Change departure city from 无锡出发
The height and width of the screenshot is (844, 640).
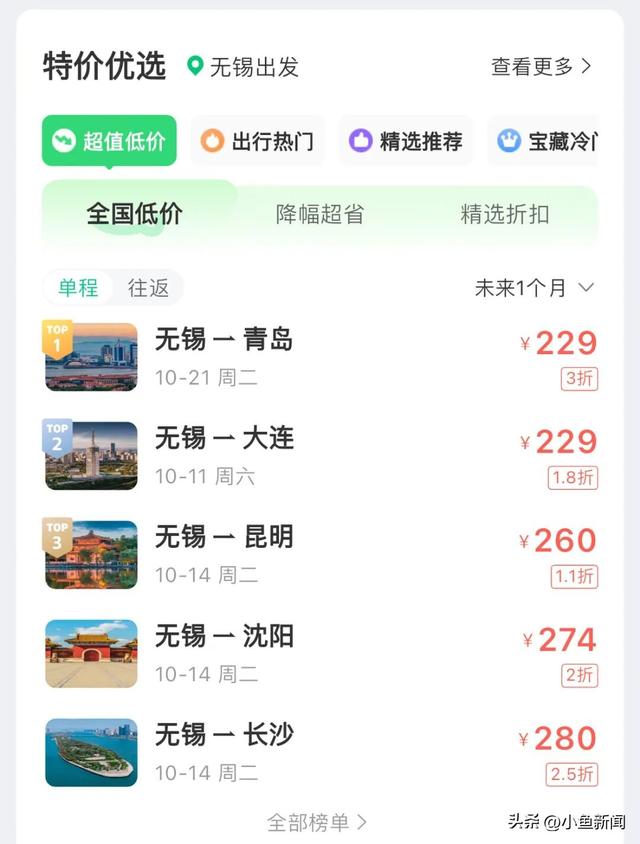(243, 67)
